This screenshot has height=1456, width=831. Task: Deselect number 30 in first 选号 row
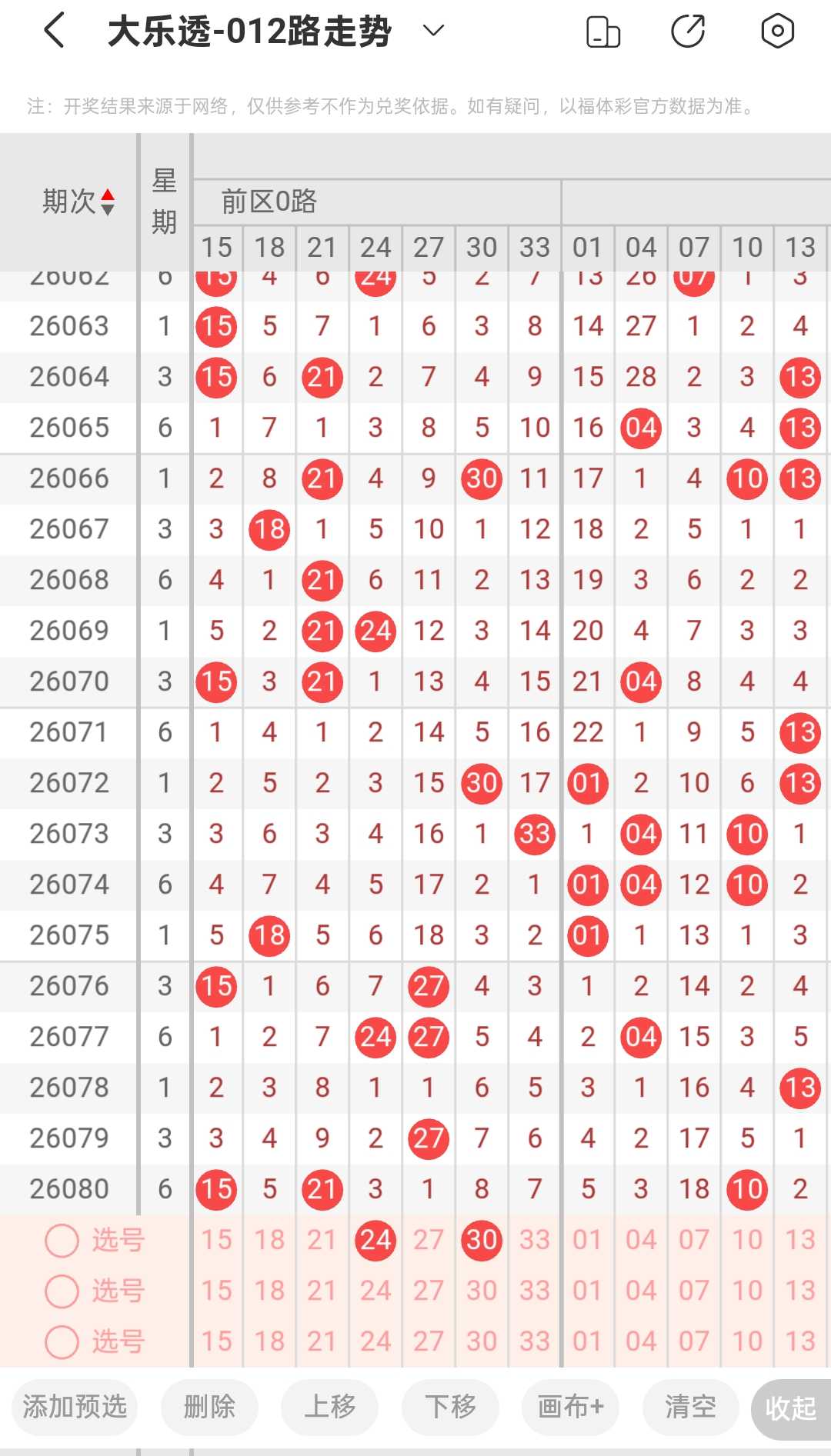(482, 1240)
